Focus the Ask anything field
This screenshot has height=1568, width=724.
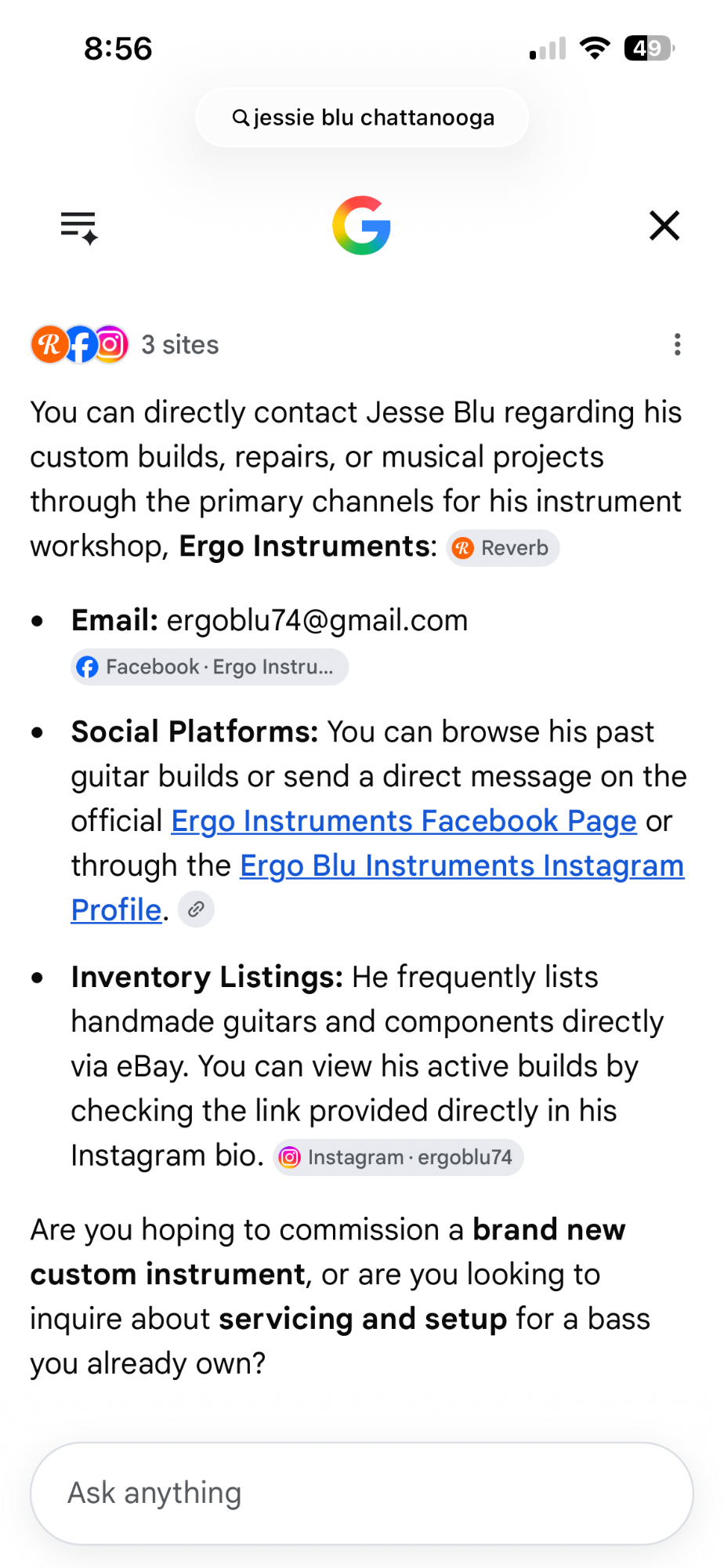click(362, 1494)
